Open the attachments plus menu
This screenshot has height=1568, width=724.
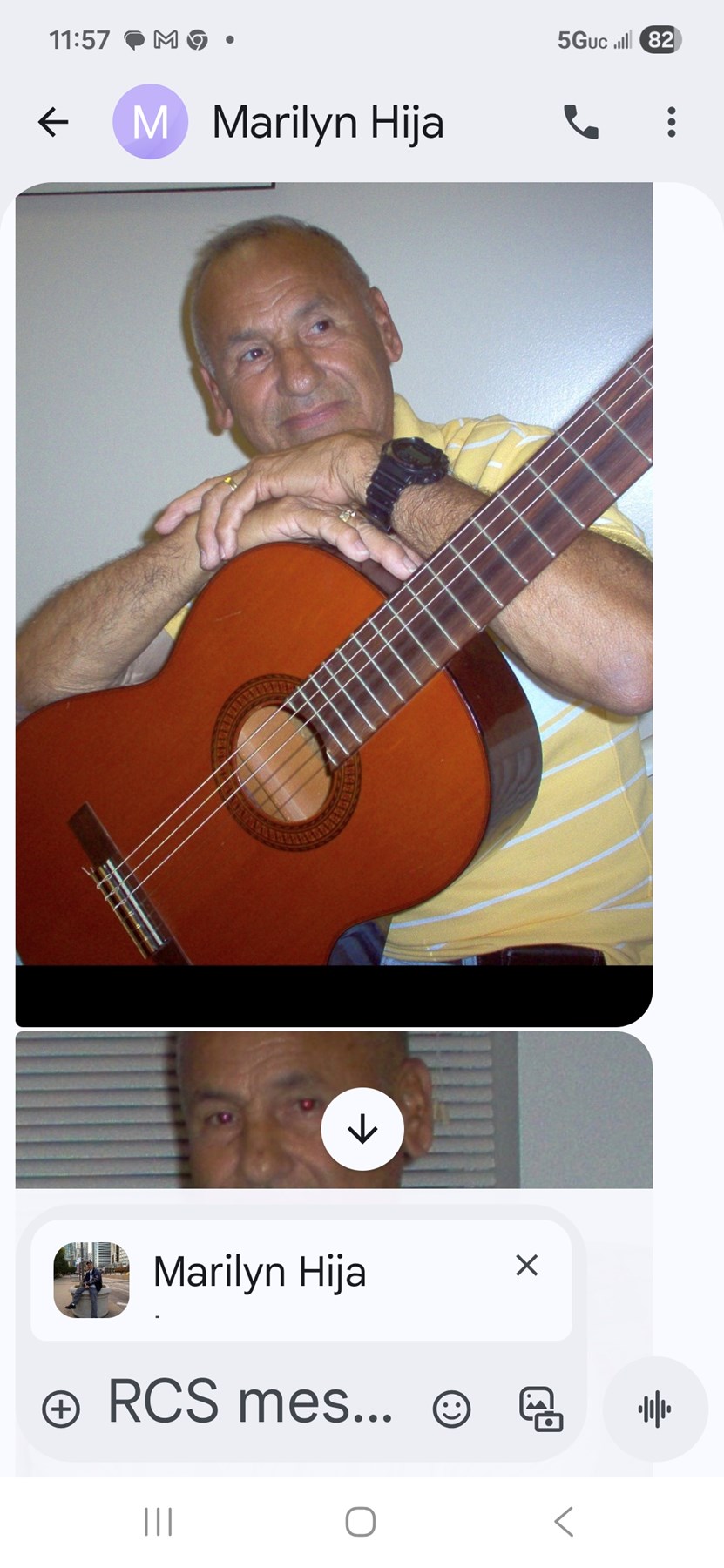[x=61, y=1409]
